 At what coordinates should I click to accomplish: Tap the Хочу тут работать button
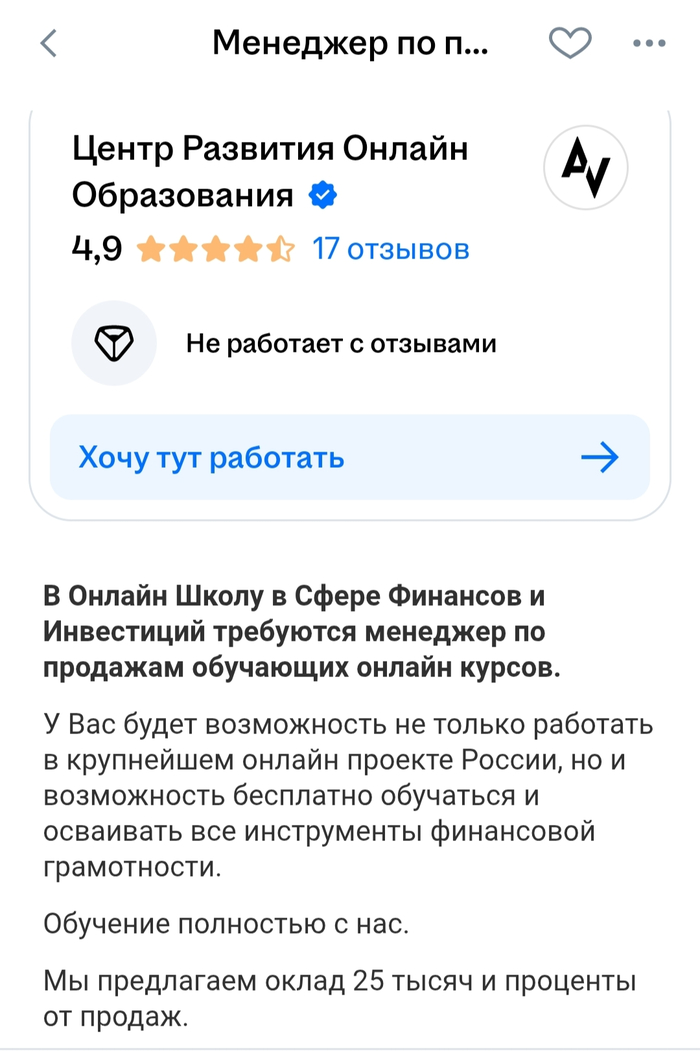click(x=349, y=458)
